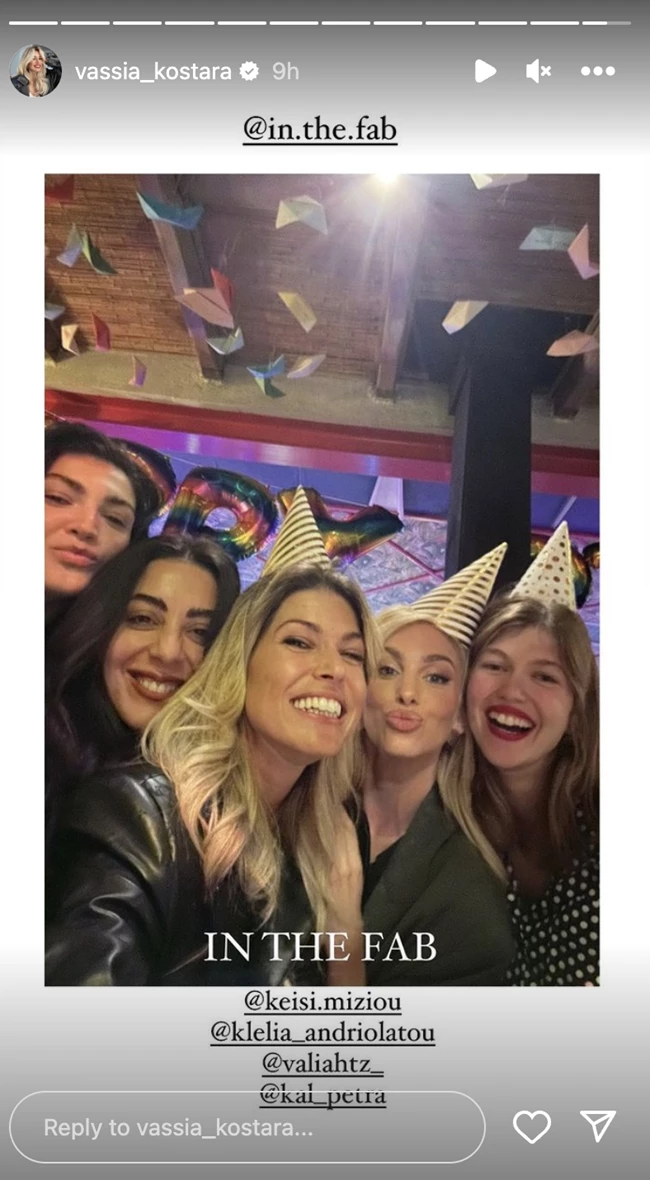Image resolution: width=650 pixels, height=1180 pixels.
Task: Play the story
Action: pyautogui.click(x=485, y=71)
